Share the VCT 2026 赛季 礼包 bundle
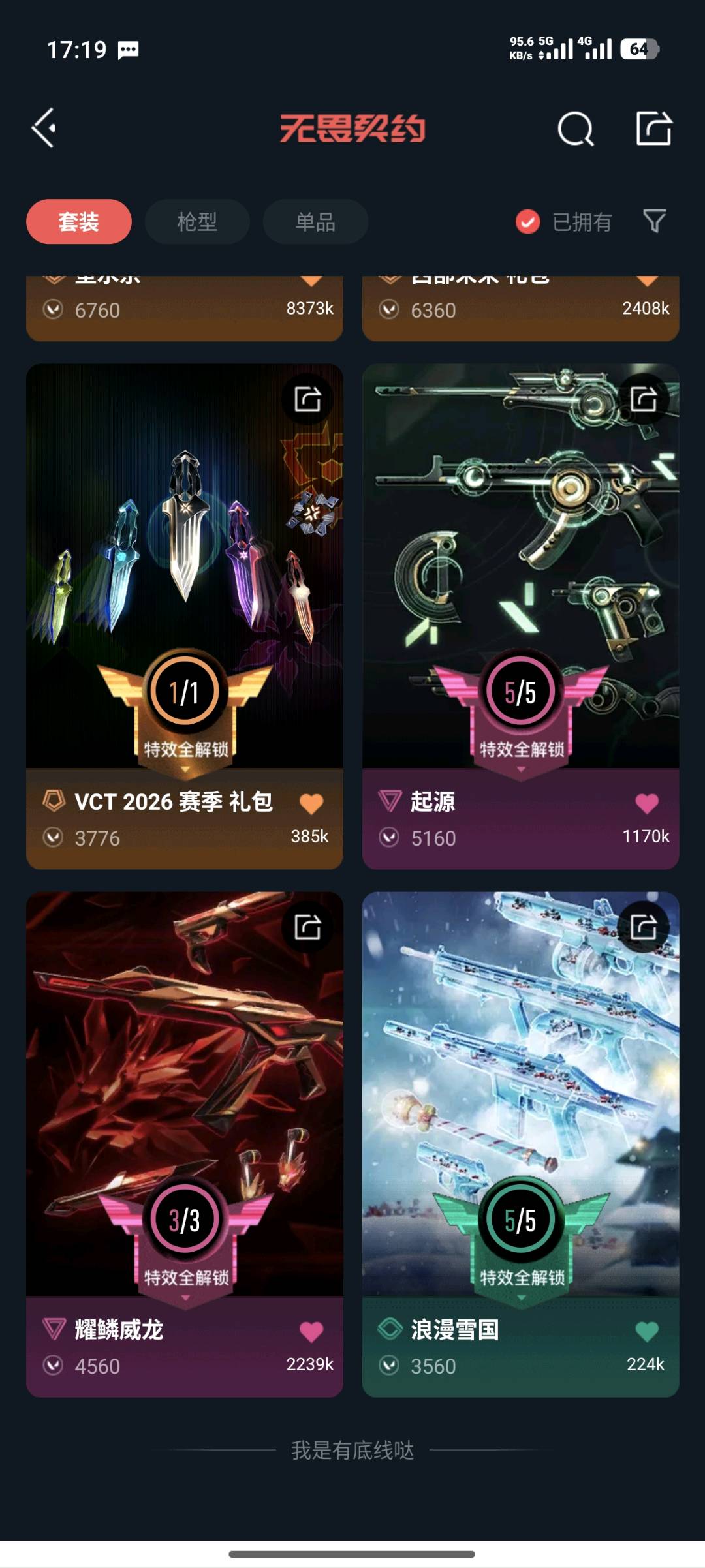This screenshot has height=1568, width=705. (307, 399)
